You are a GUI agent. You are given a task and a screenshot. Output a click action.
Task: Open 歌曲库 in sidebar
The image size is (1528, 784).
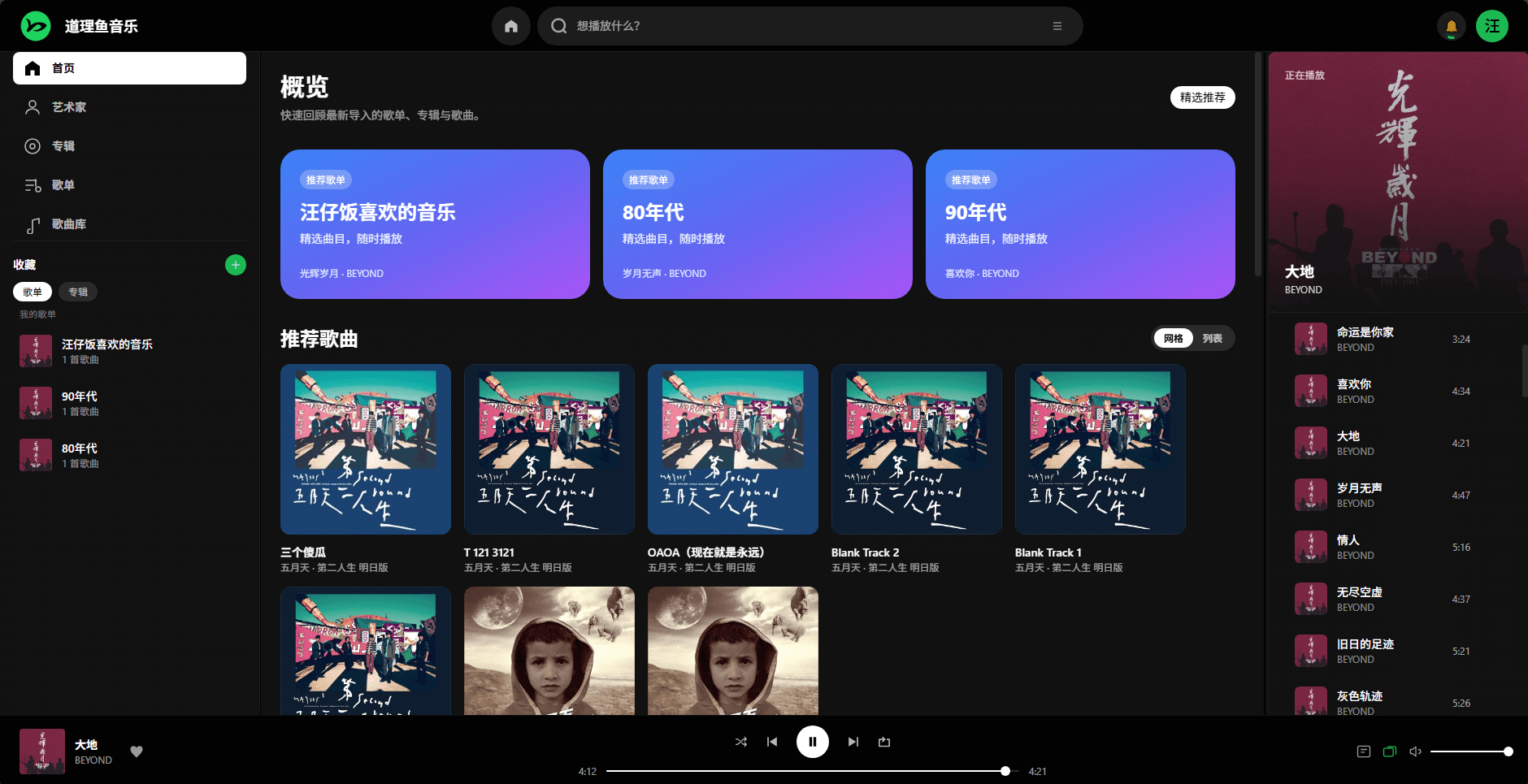[x=69, y=224]
